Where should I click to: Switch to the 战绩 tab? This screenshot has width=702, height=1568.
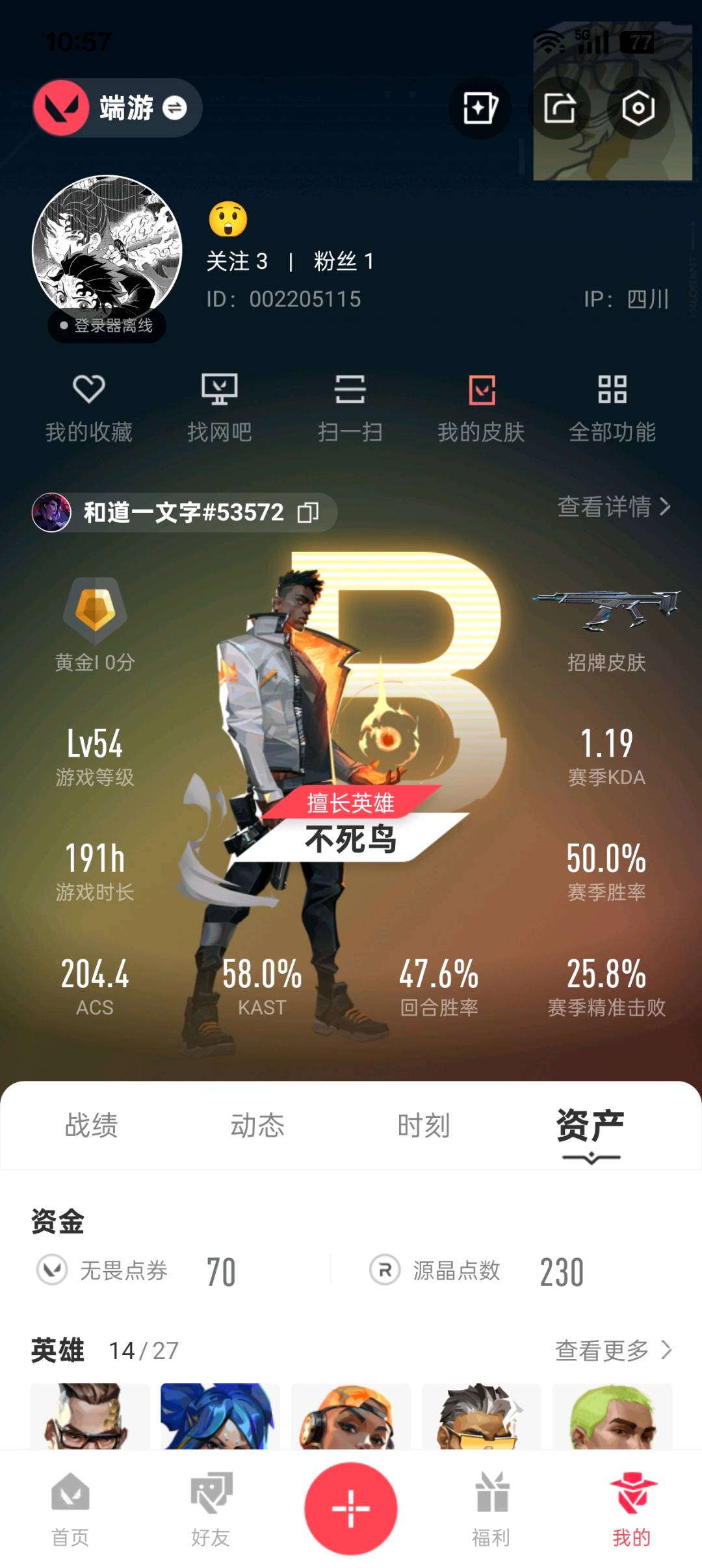point(91,1126)
